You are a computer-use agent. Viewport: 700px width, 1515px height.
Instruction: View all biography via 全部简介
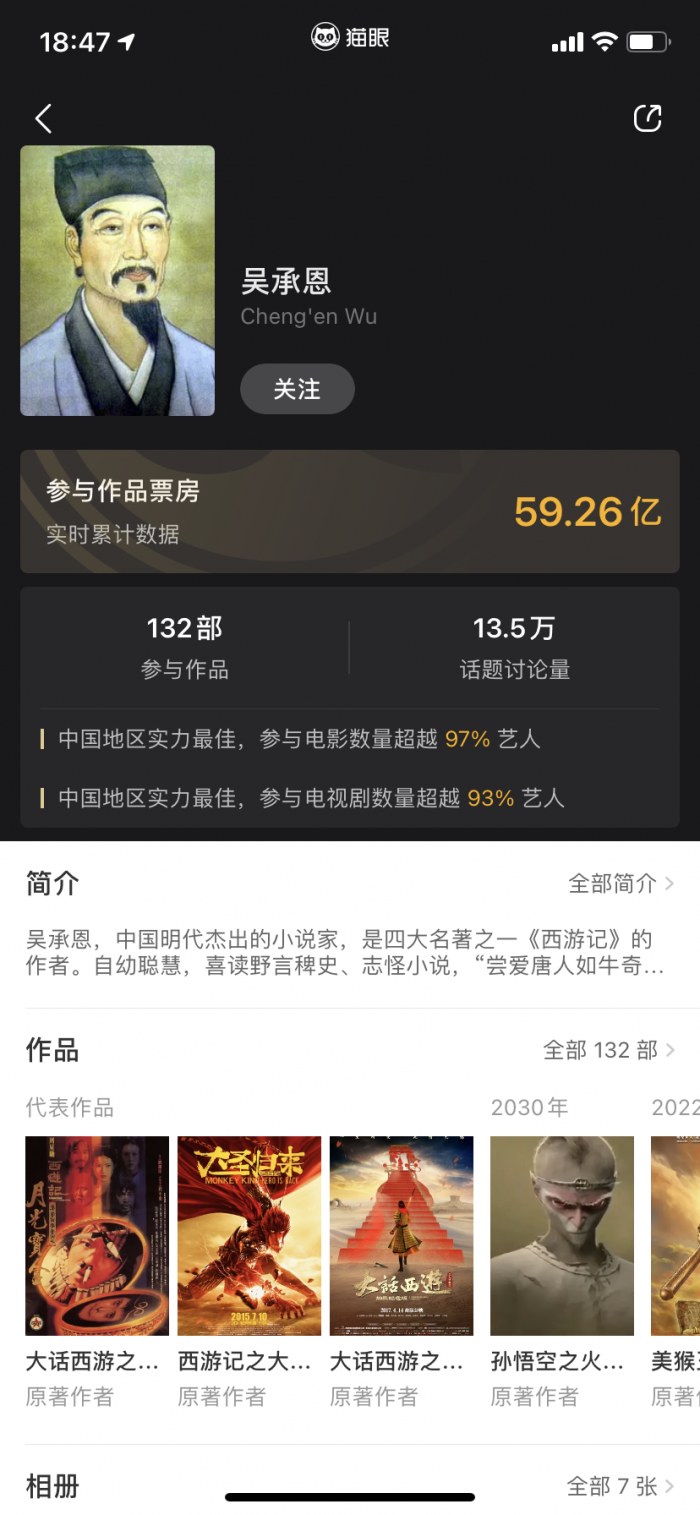coord(620,883)
